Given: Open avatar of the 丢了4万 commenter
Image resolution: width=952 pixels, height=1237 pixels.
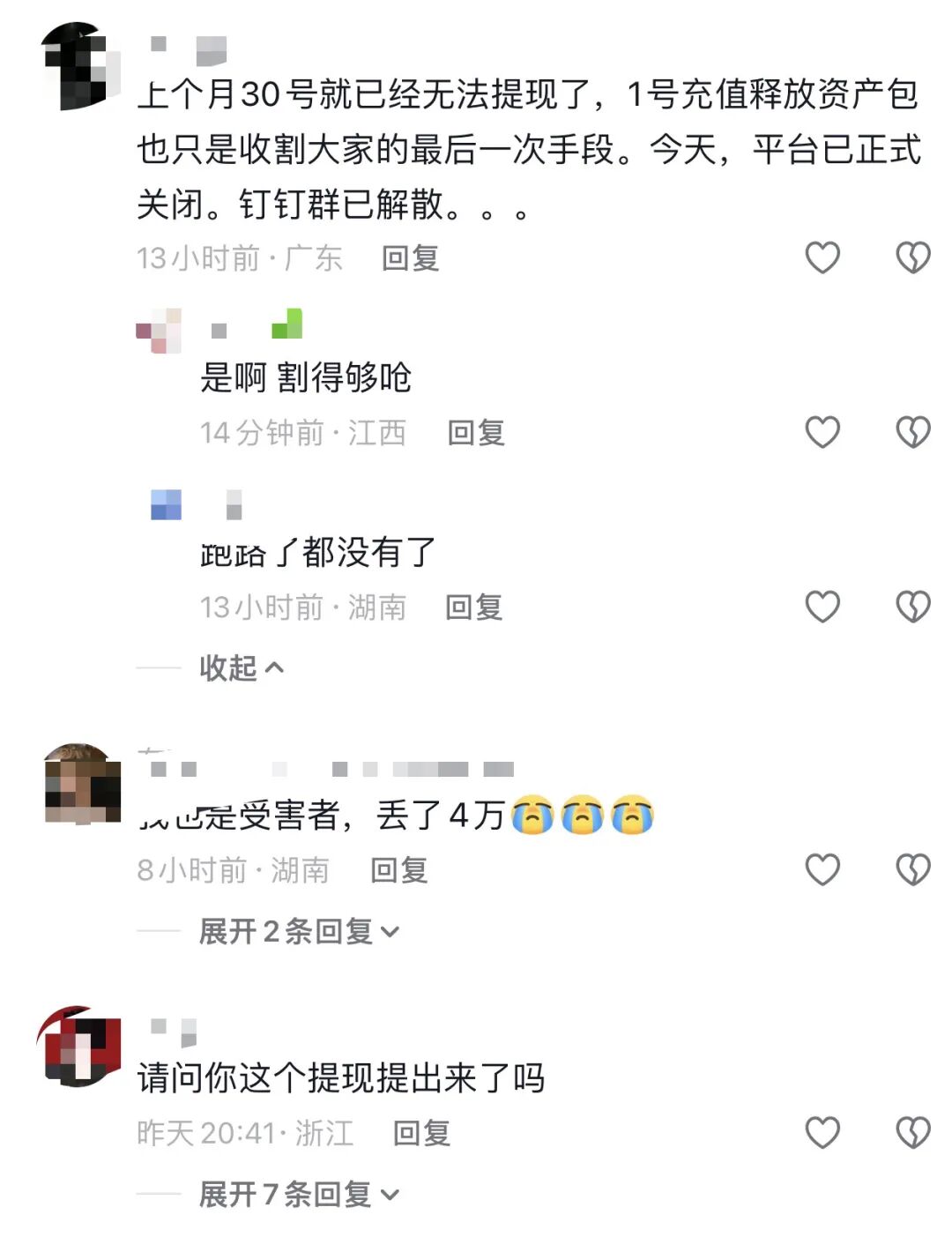Looking at the screenshot, I should 81,784.
